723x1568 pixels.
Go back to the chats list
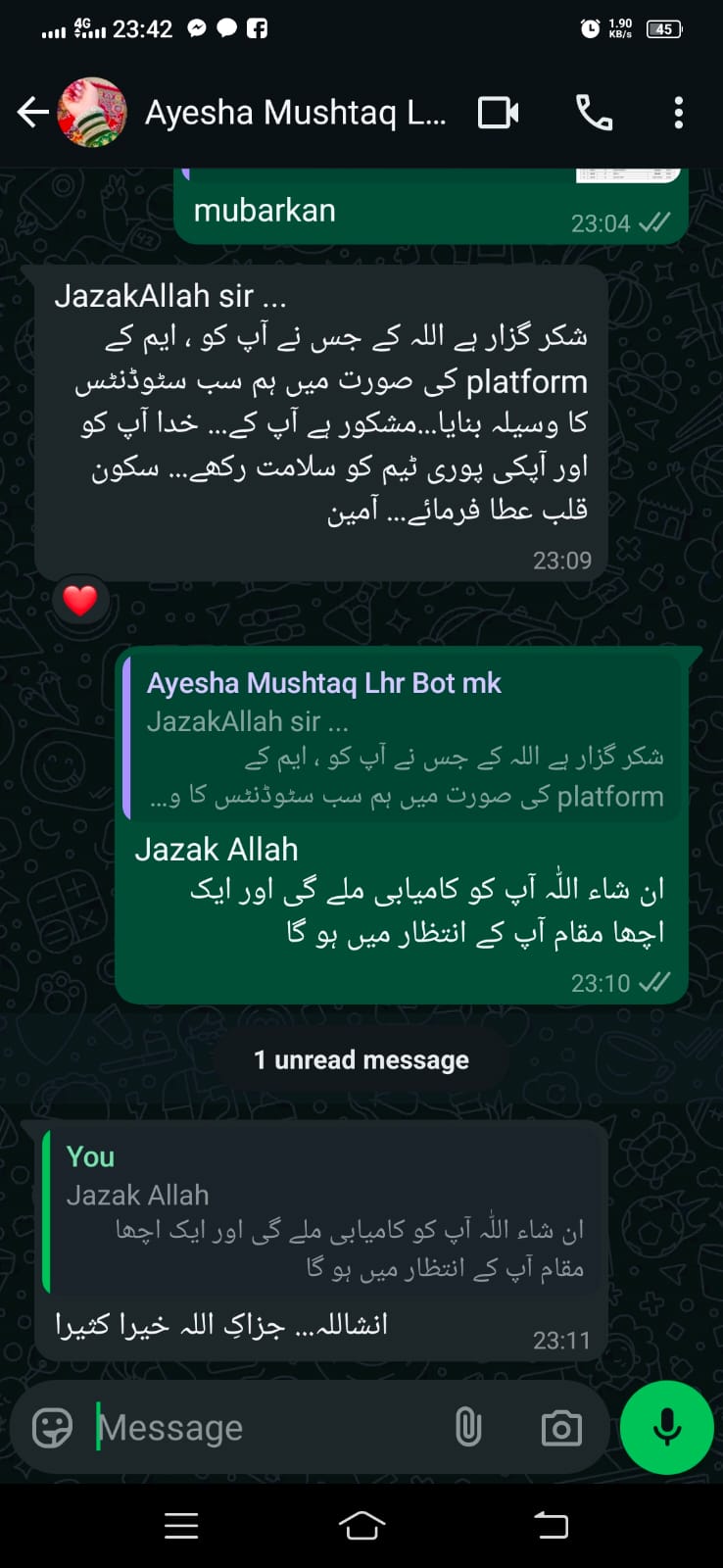pyautogui.click(x=32, y=113)
